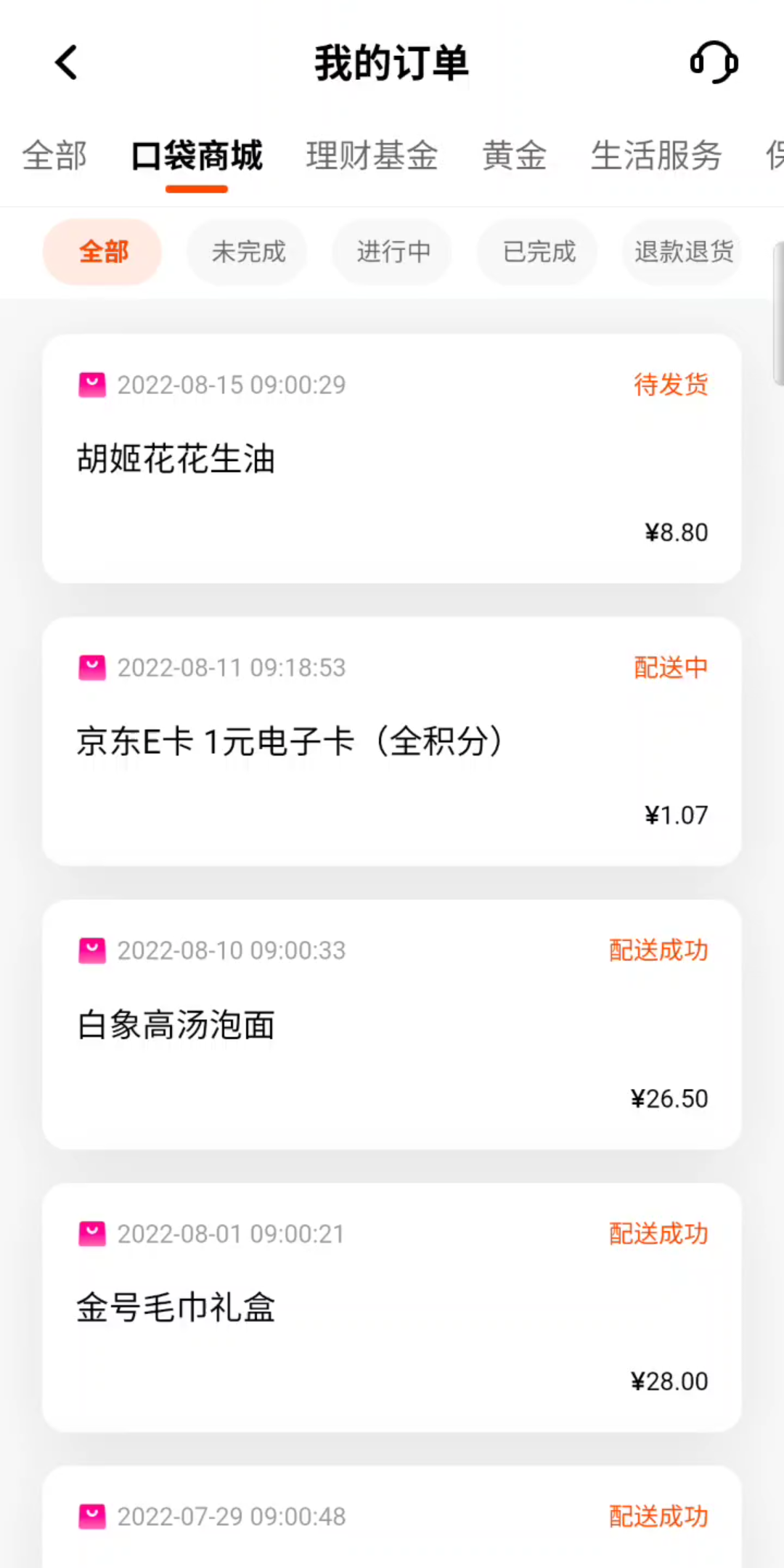Go back from 我的订单 page

click(x=66, y=62)
